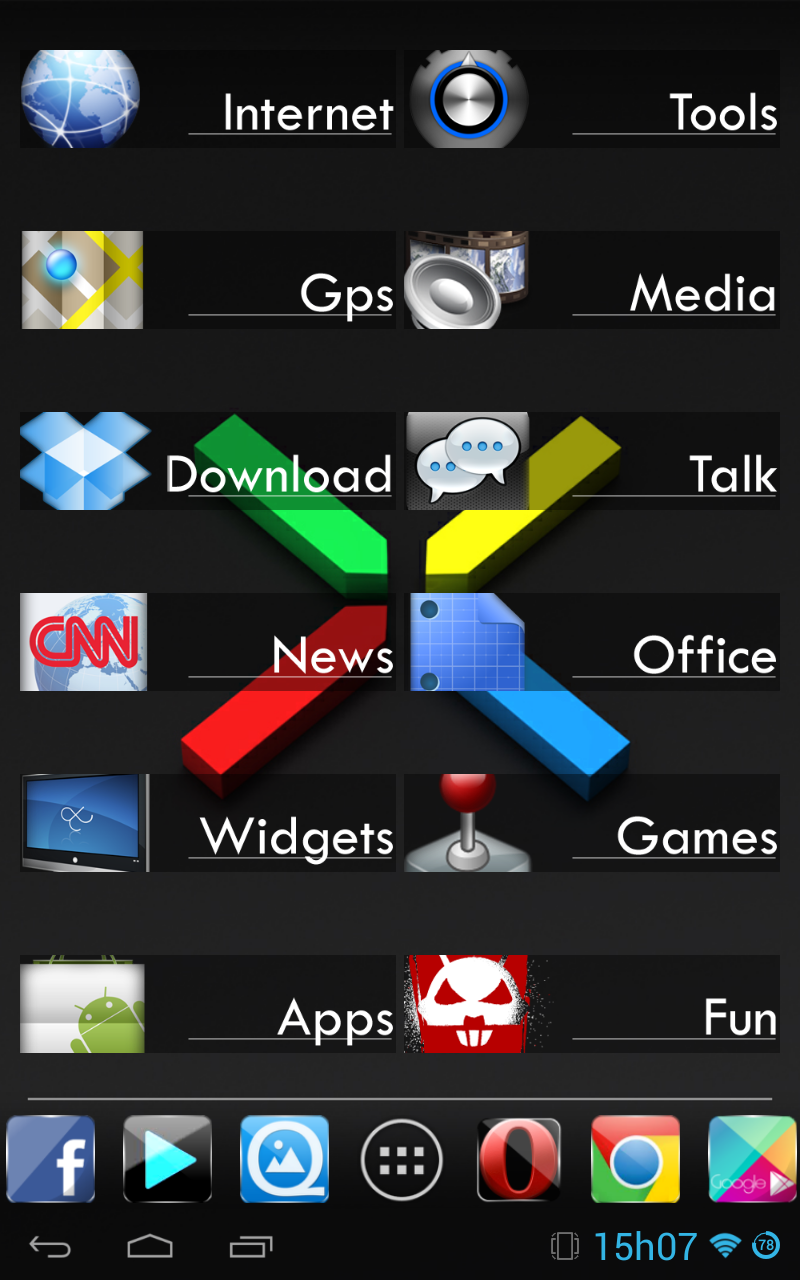Tap the system back button

[x=50, y=1246]
